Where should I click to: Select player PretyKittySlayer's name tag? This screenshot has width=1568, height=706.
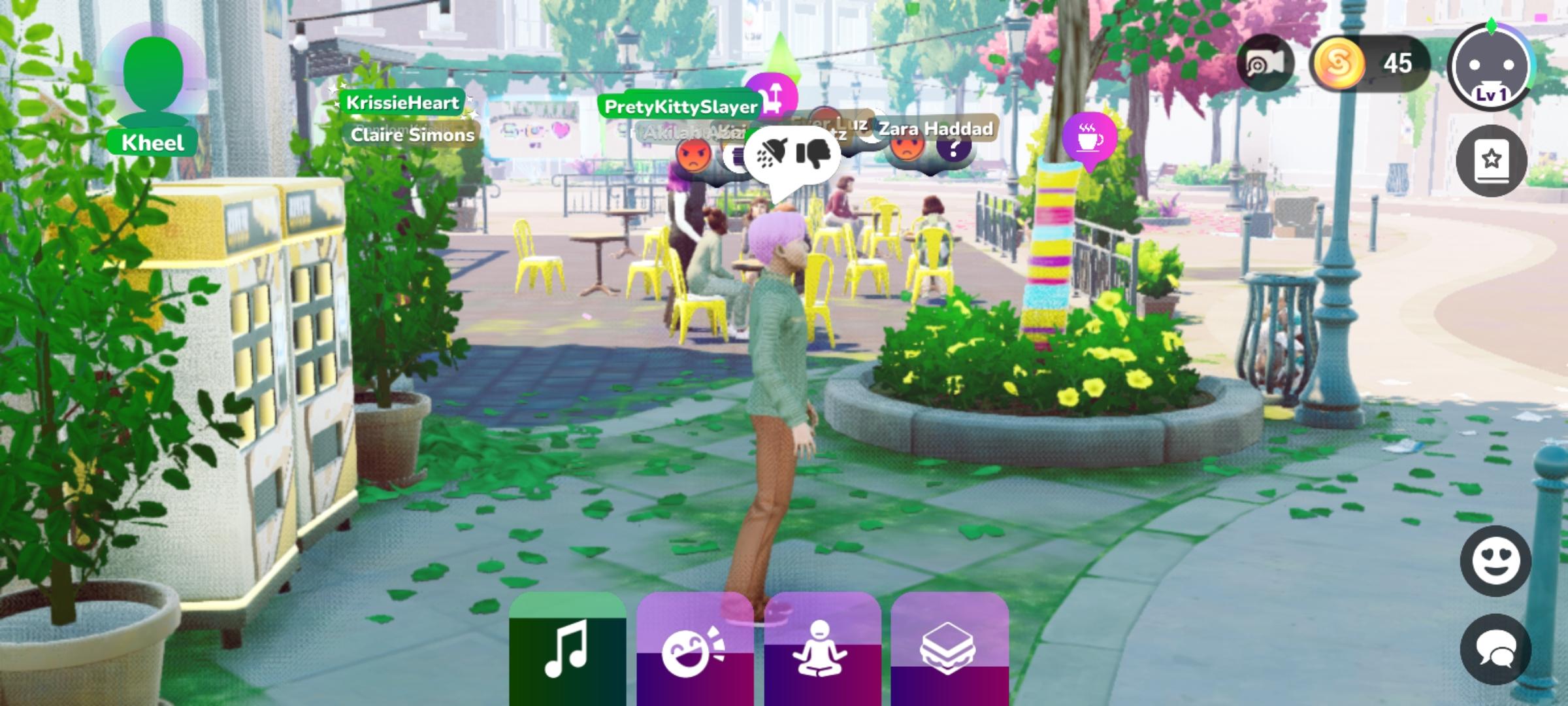[679, 107]
